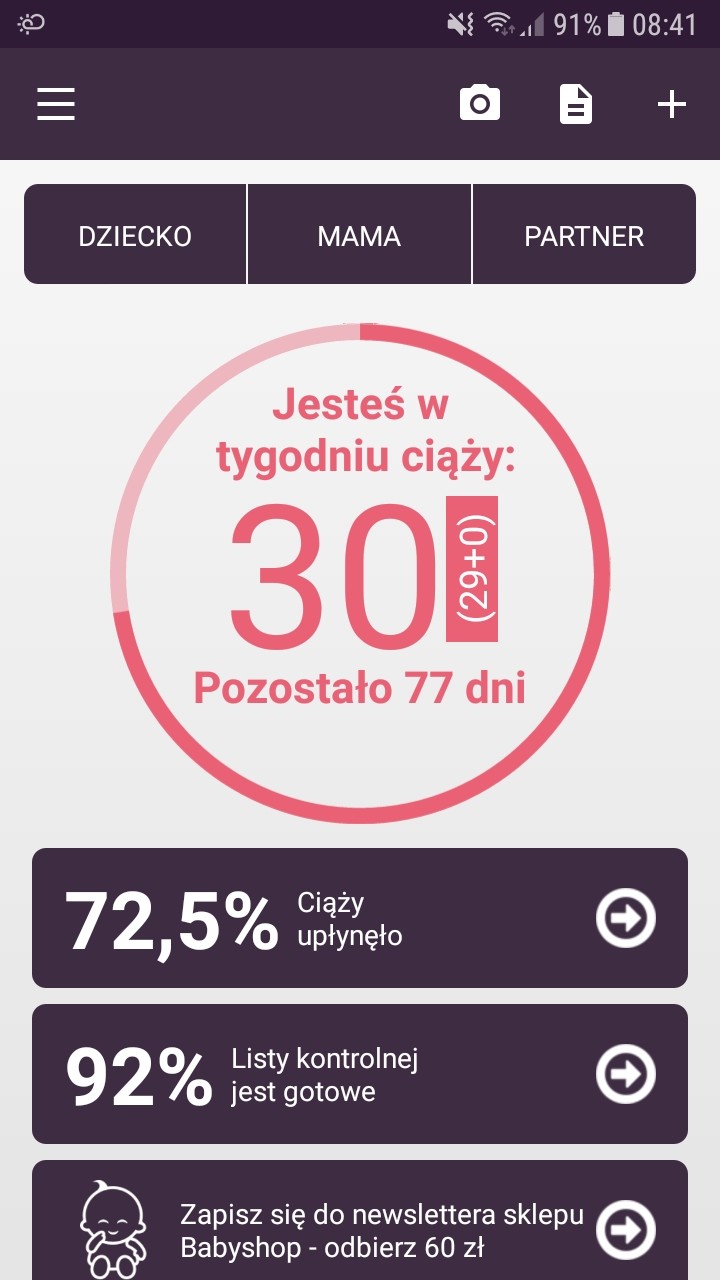Open the hamburger drawer menu
720x1280 pixels.
click(56, 104)
